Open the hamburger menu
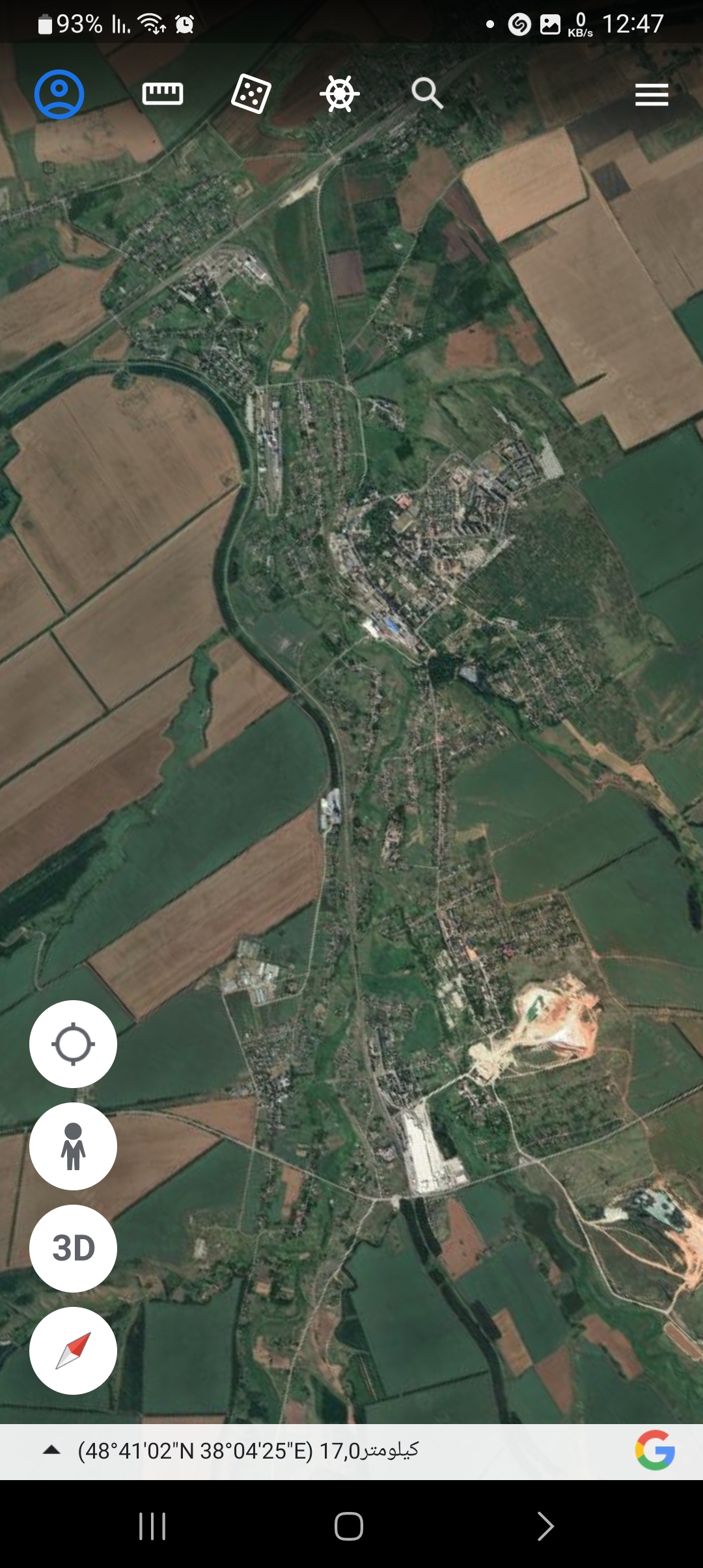Viewport: 703px width, 1568px height. pyautogui.click(x=652, y=95)
